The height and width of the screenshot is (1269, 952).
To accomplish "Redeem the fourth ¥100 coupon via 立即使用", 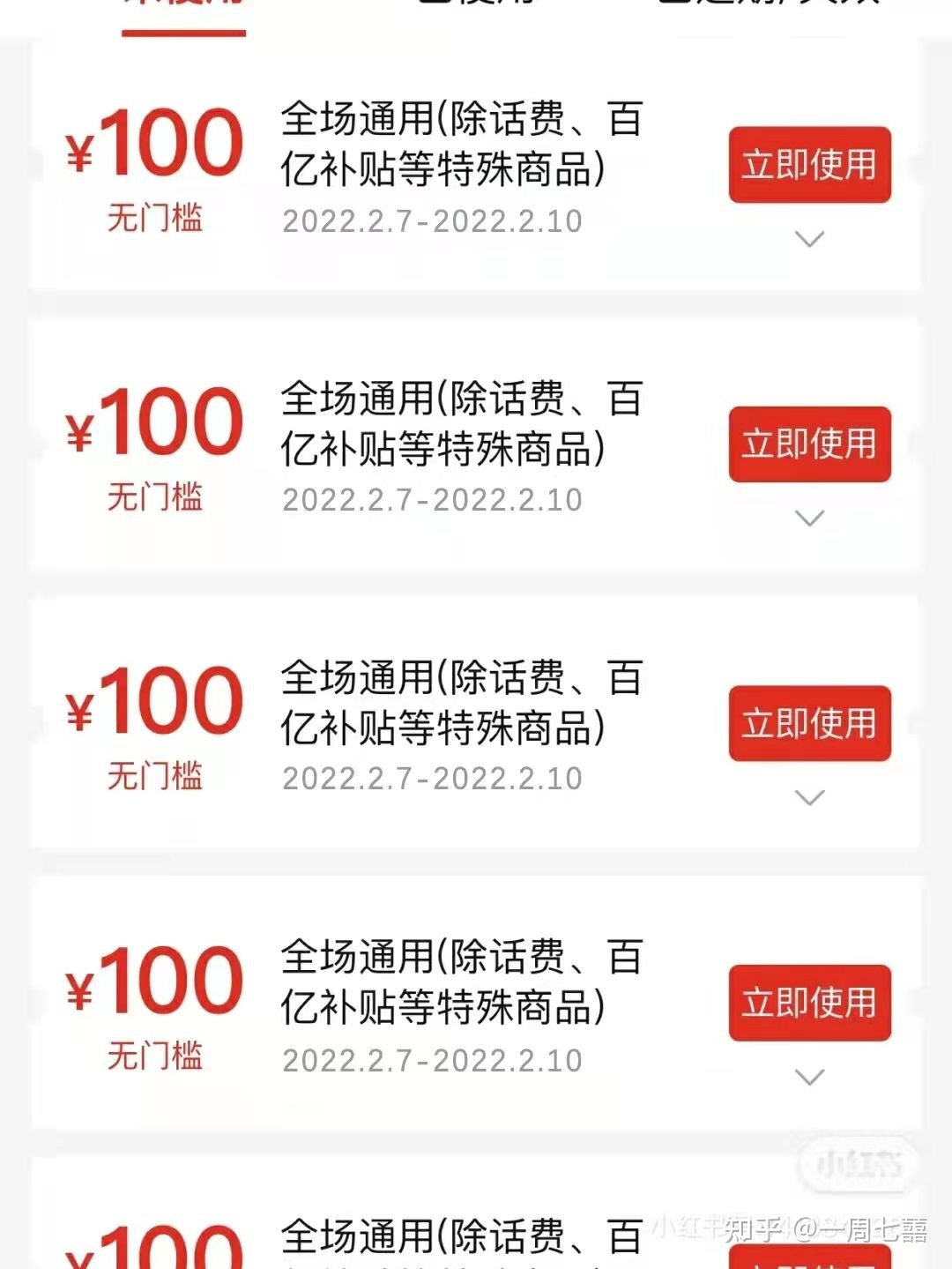I will click(x=809, y=1003).
